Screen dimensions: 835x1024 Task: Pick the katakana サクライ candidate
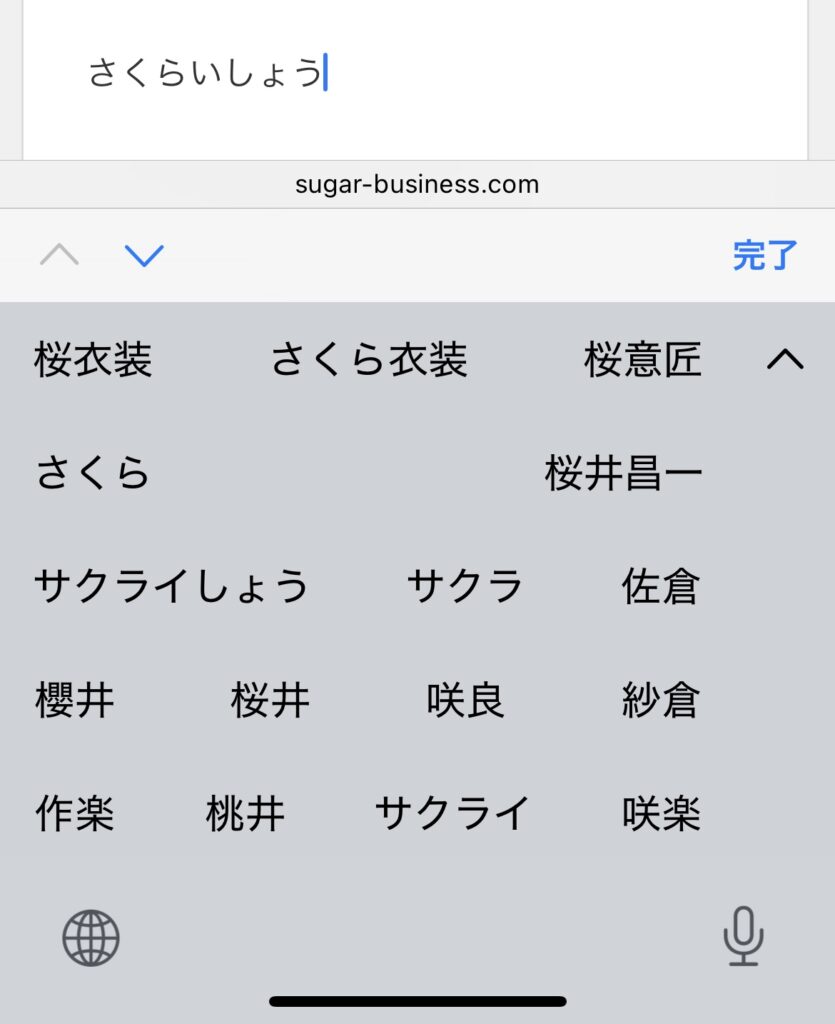[452, 814]
